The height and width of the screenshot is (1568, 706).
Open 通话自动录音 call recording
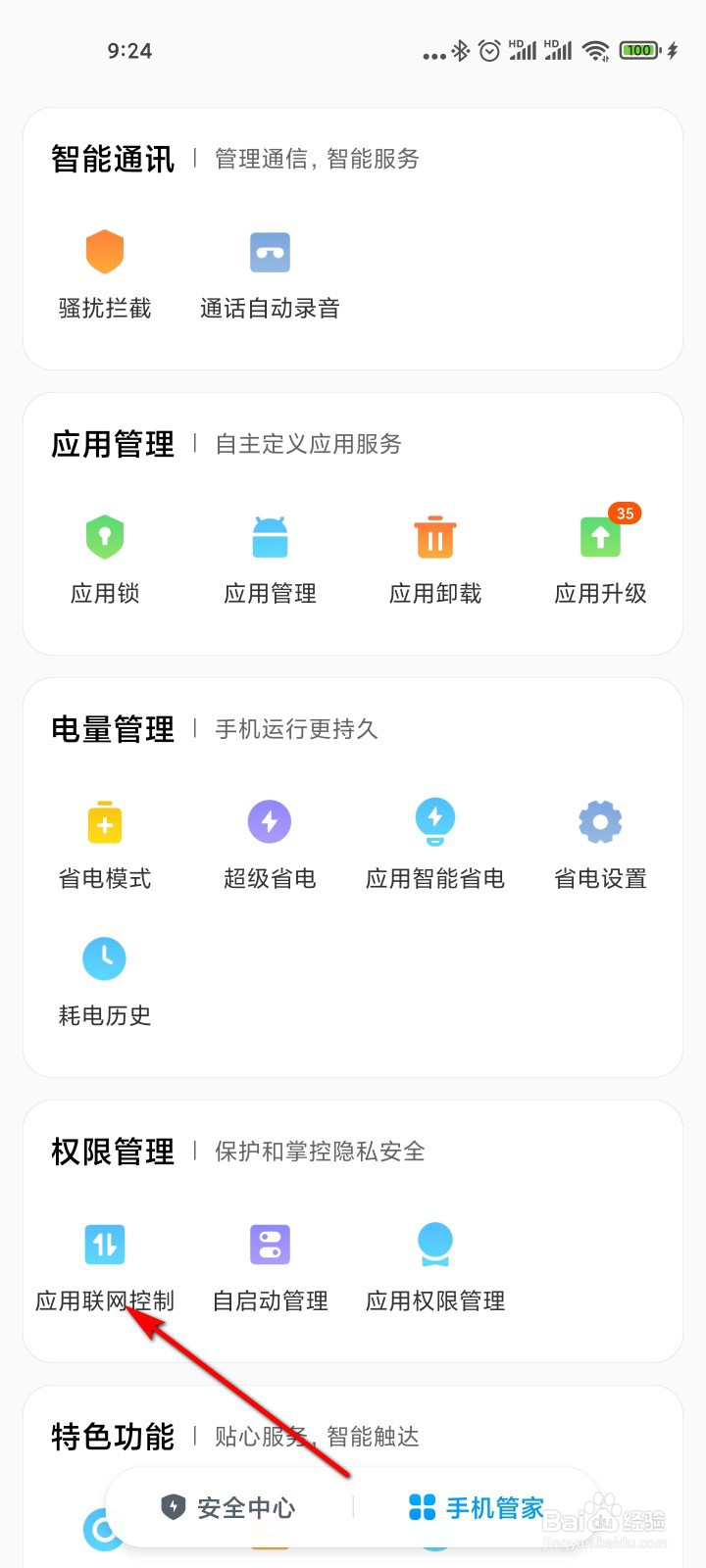tap(270, 275)
